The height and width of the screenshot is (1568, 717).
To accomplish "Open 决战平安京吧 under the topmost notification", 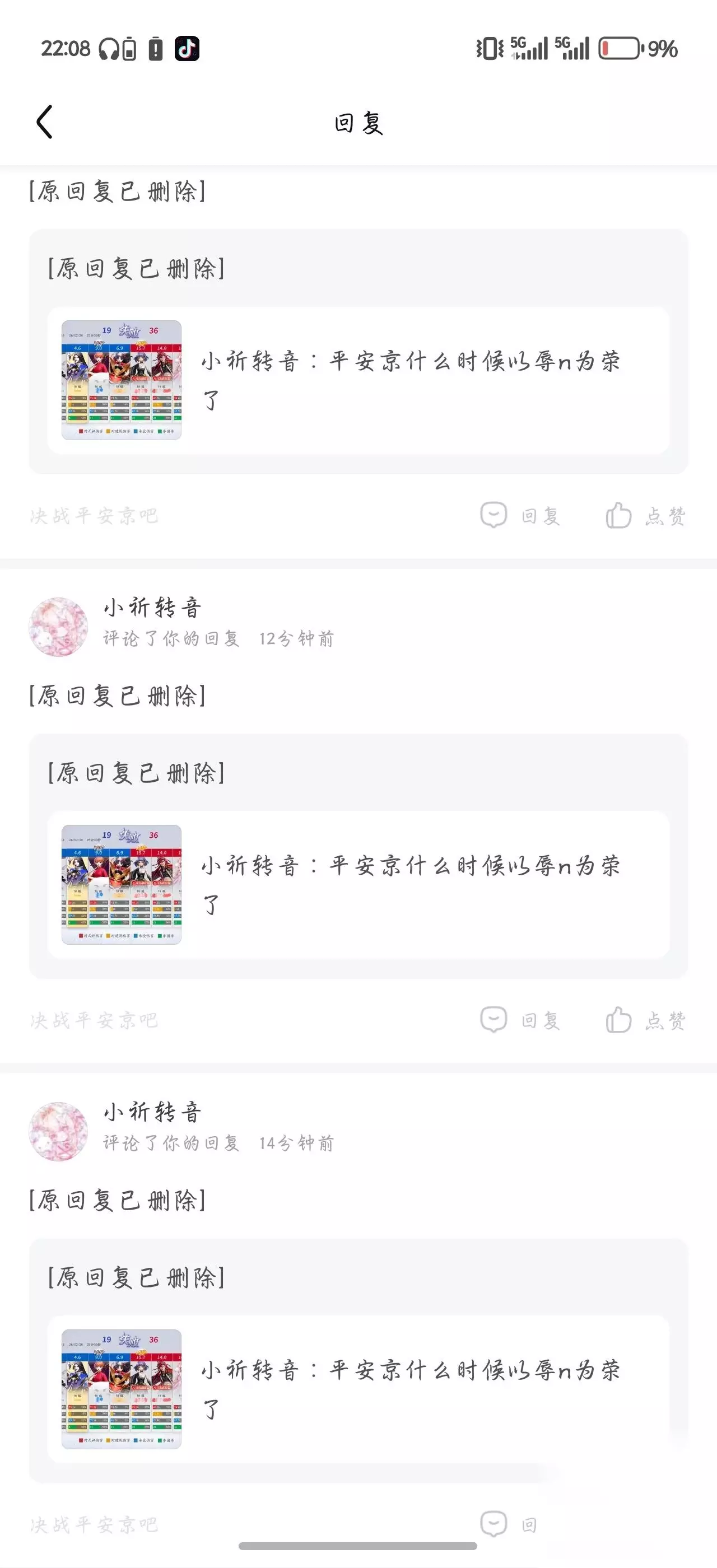I will pyautogui.click(x=94, y=516).
